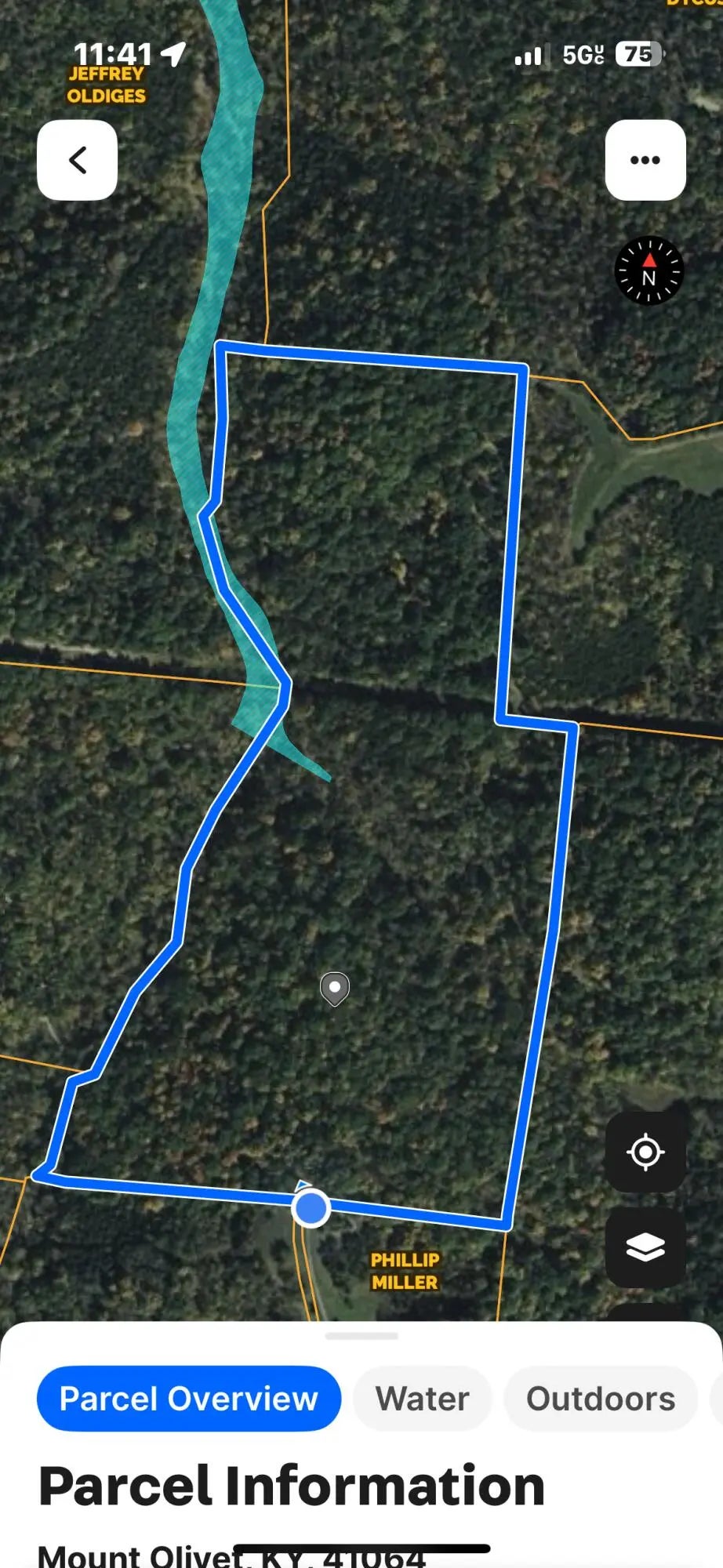Screen dimensions: 723x1568
Task: Tap the gray pin marker inside the parcel
Action: (335, 988)
